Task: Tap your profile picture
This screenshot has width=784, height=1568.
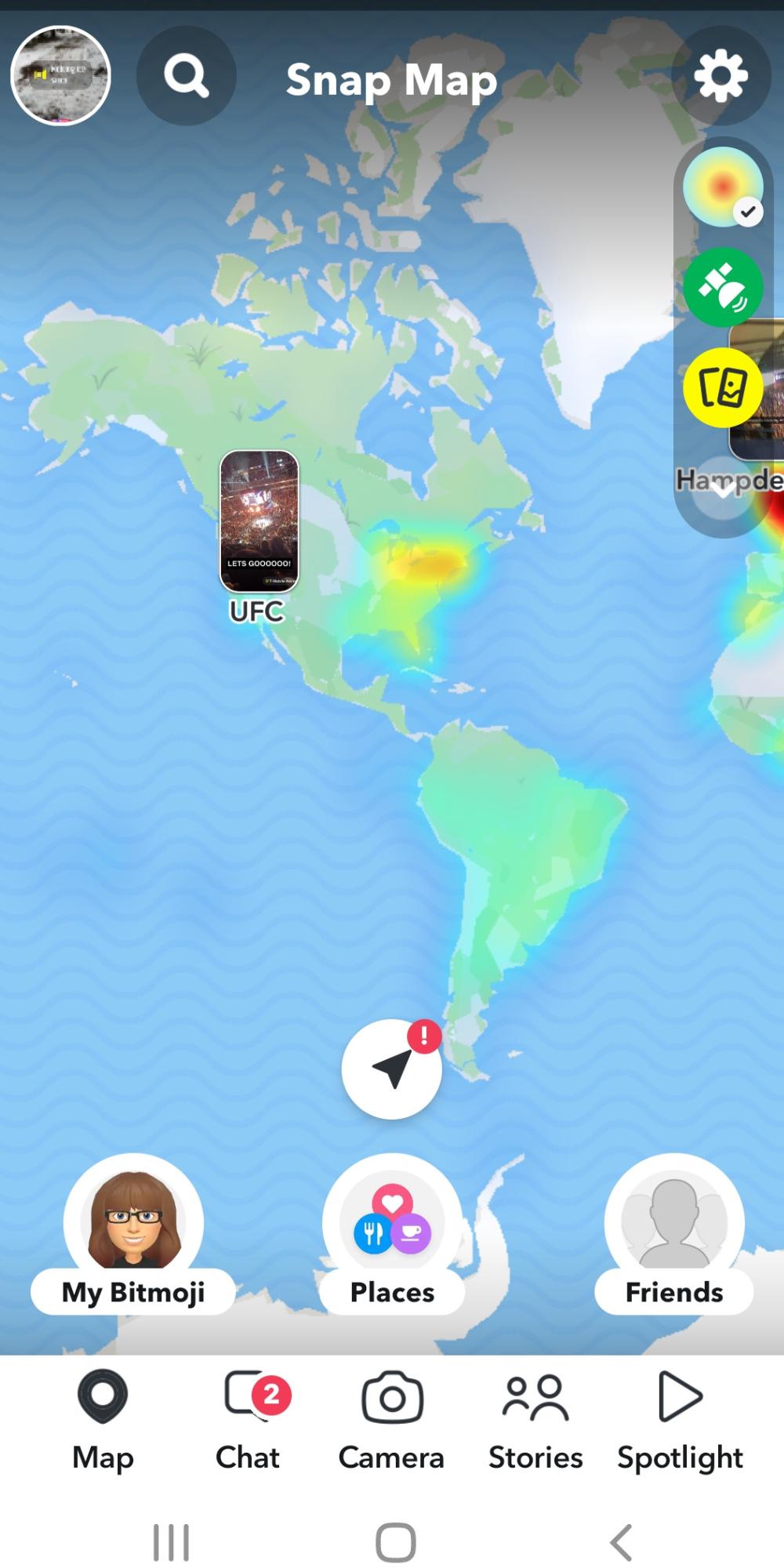Action: coord(61,75)
